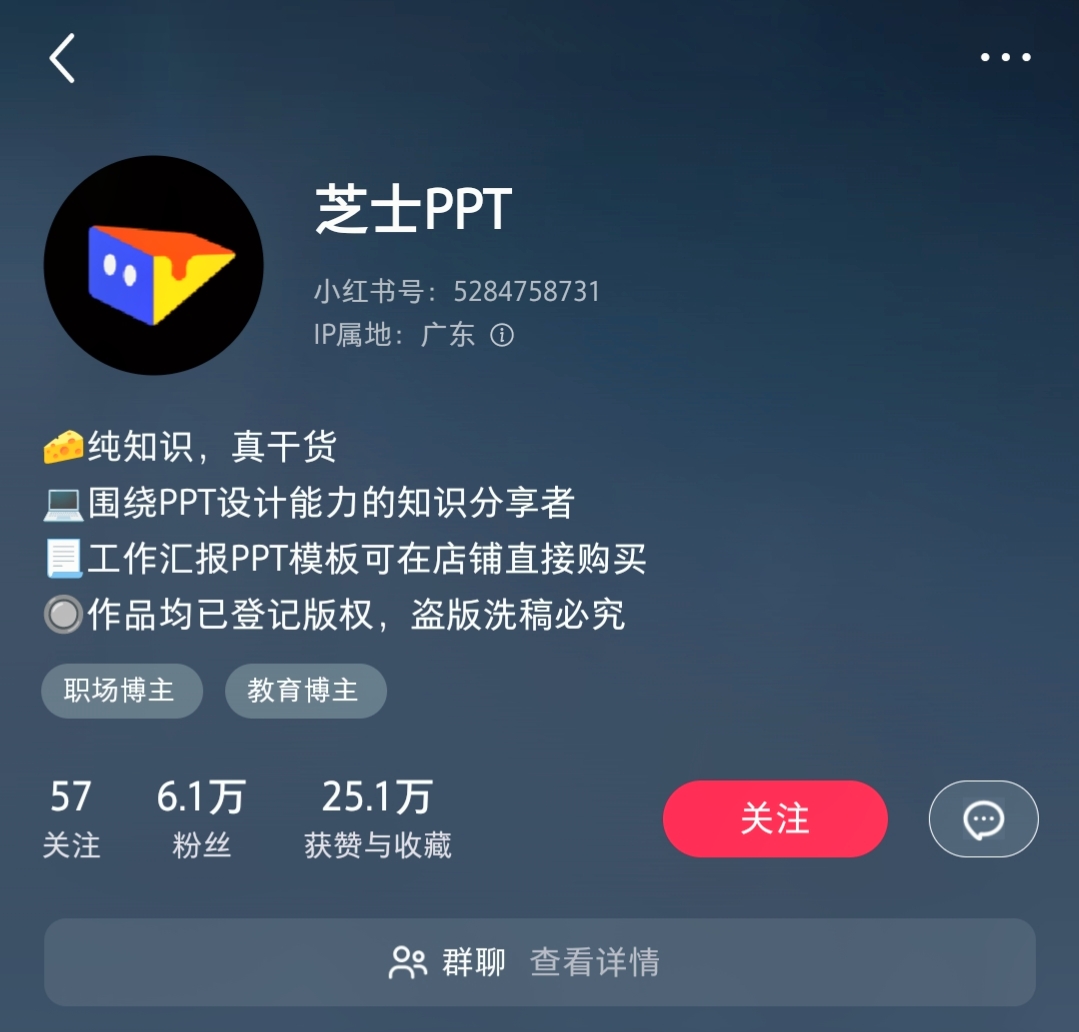Open 25.1万 获赞与收藏 details
1079x1032 pixels.
[377, 819]
